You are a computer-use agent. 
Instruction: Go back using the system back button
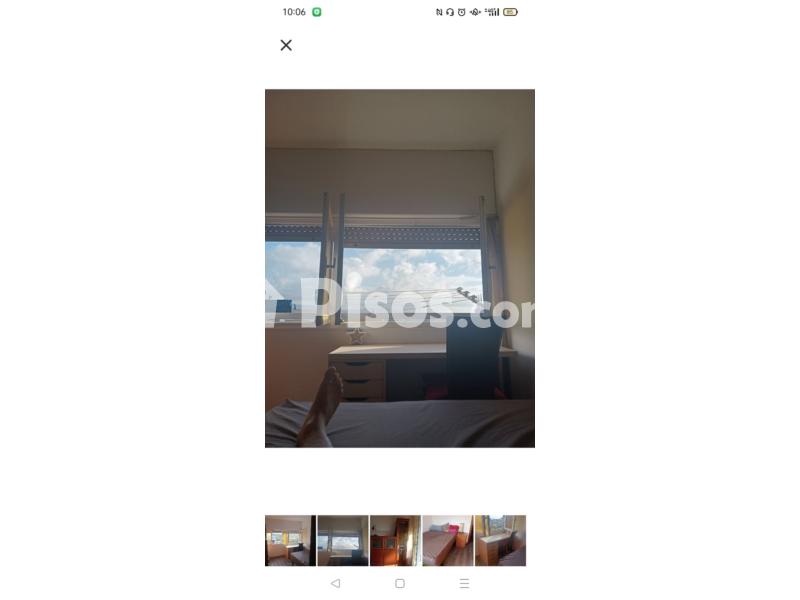(335, 583)
